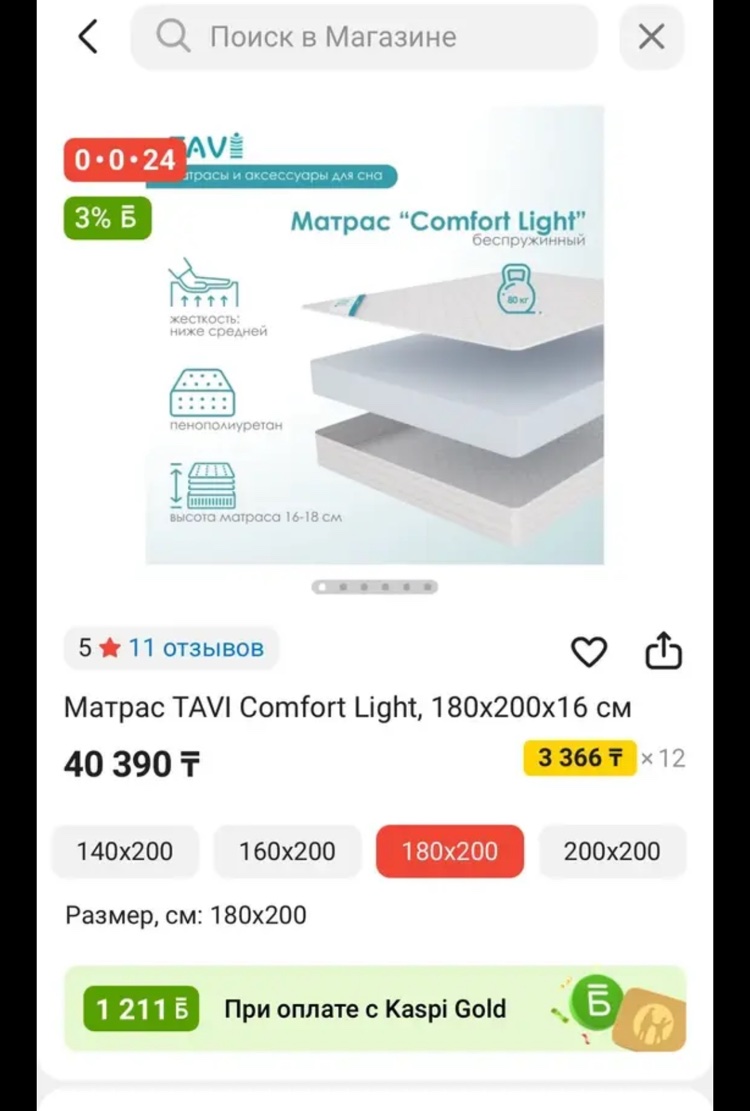Select the 180x200 size chip
The height and width of the screenshot is (1111, 750).
point(449,852)
